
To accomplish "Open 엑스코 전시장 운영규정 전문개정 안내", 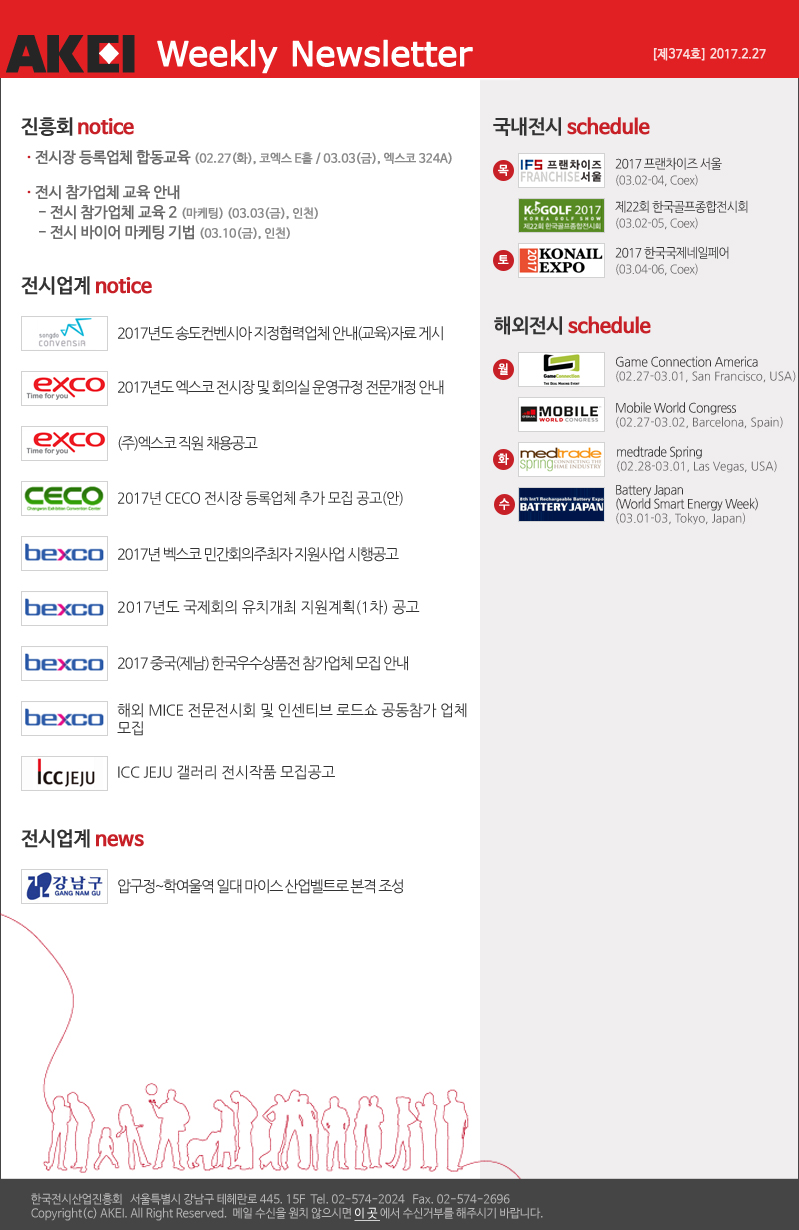I will [280, 387].
